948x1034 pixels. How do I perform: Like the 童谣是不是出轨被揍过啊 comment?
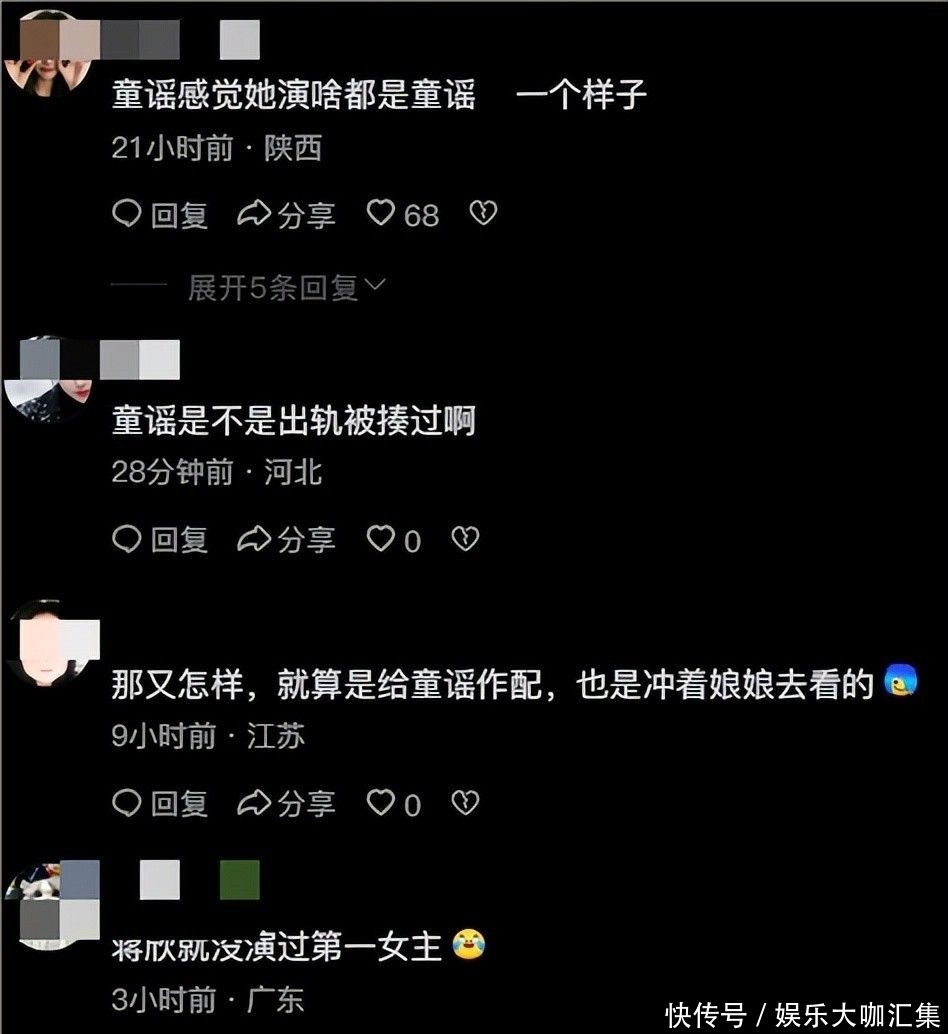[394, 540]
